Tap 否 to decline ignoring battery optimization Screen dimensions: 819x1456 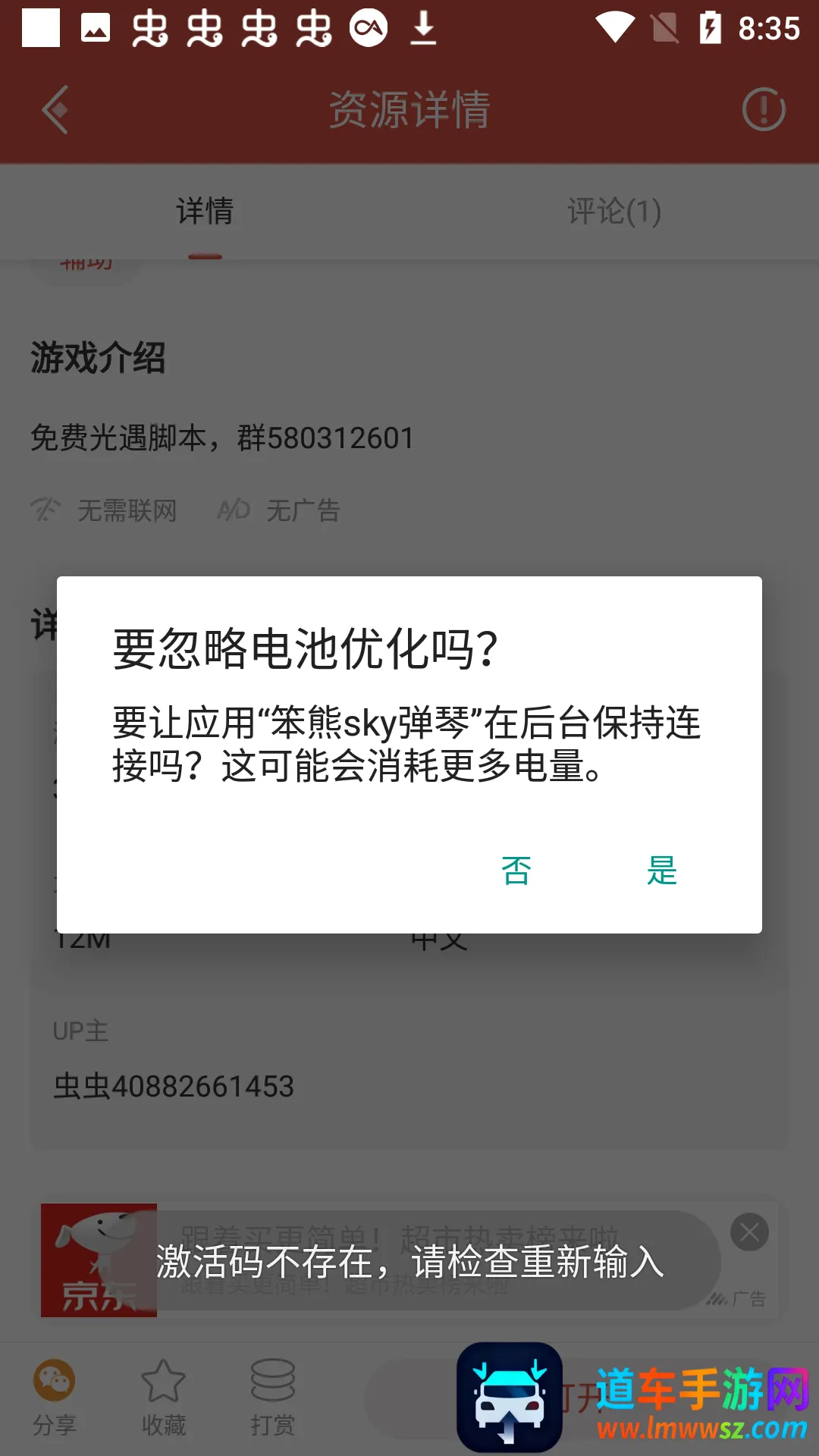516,871
